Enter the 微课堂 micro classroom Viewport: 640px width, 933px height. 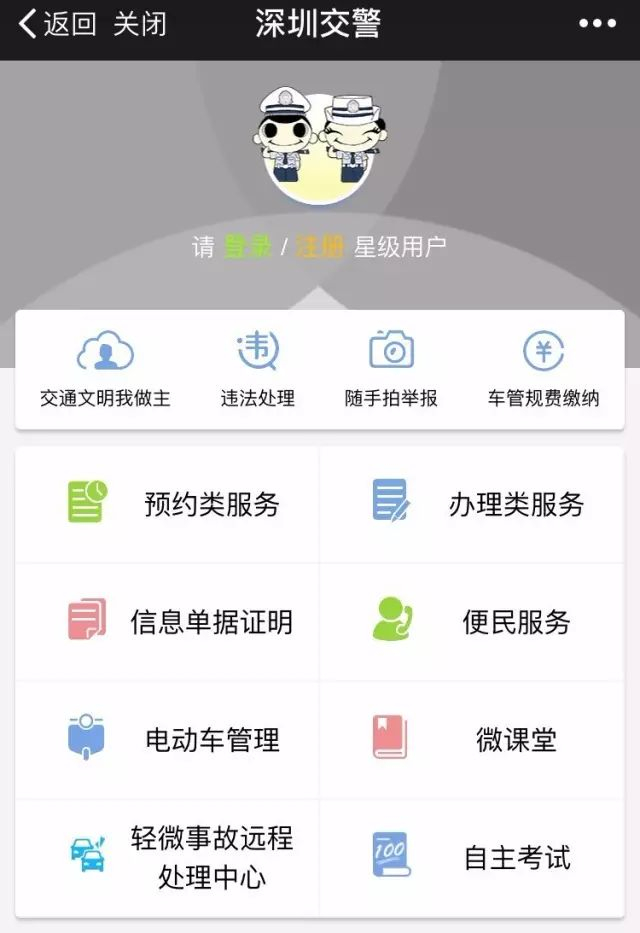tap(472, 739)
